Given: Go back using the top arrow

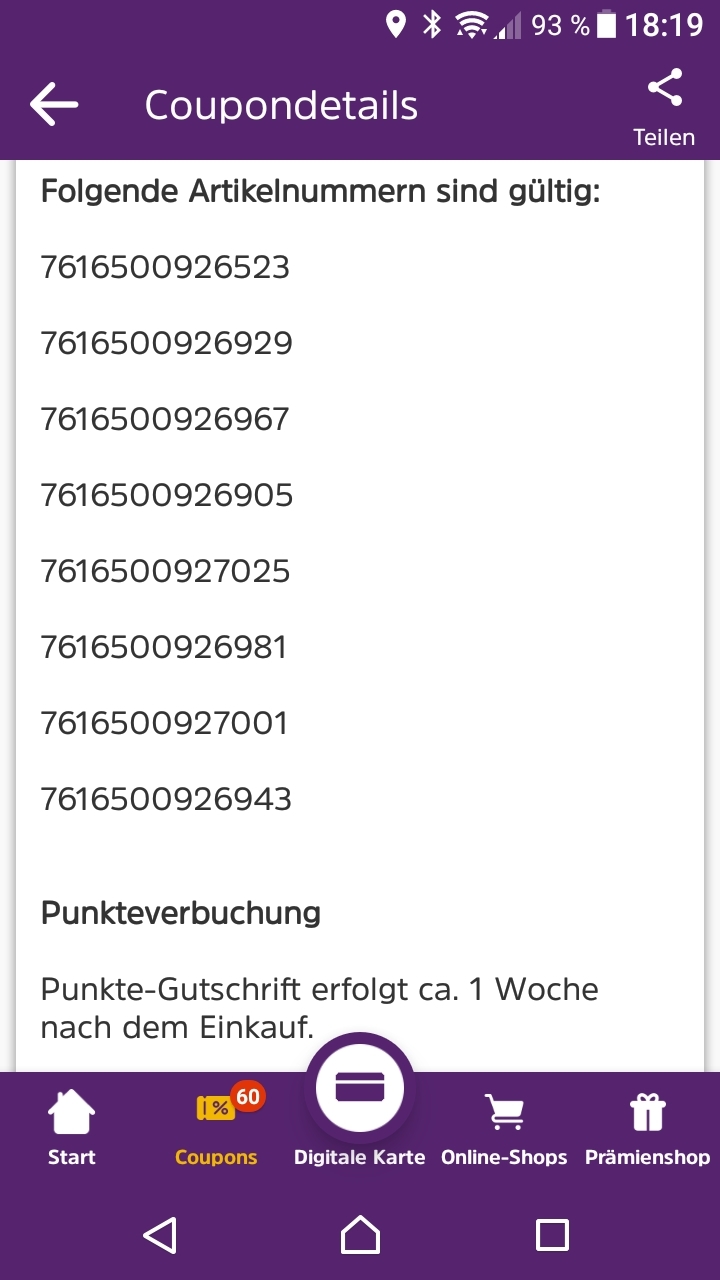Looking at the screenshot, I should (54, 105).
